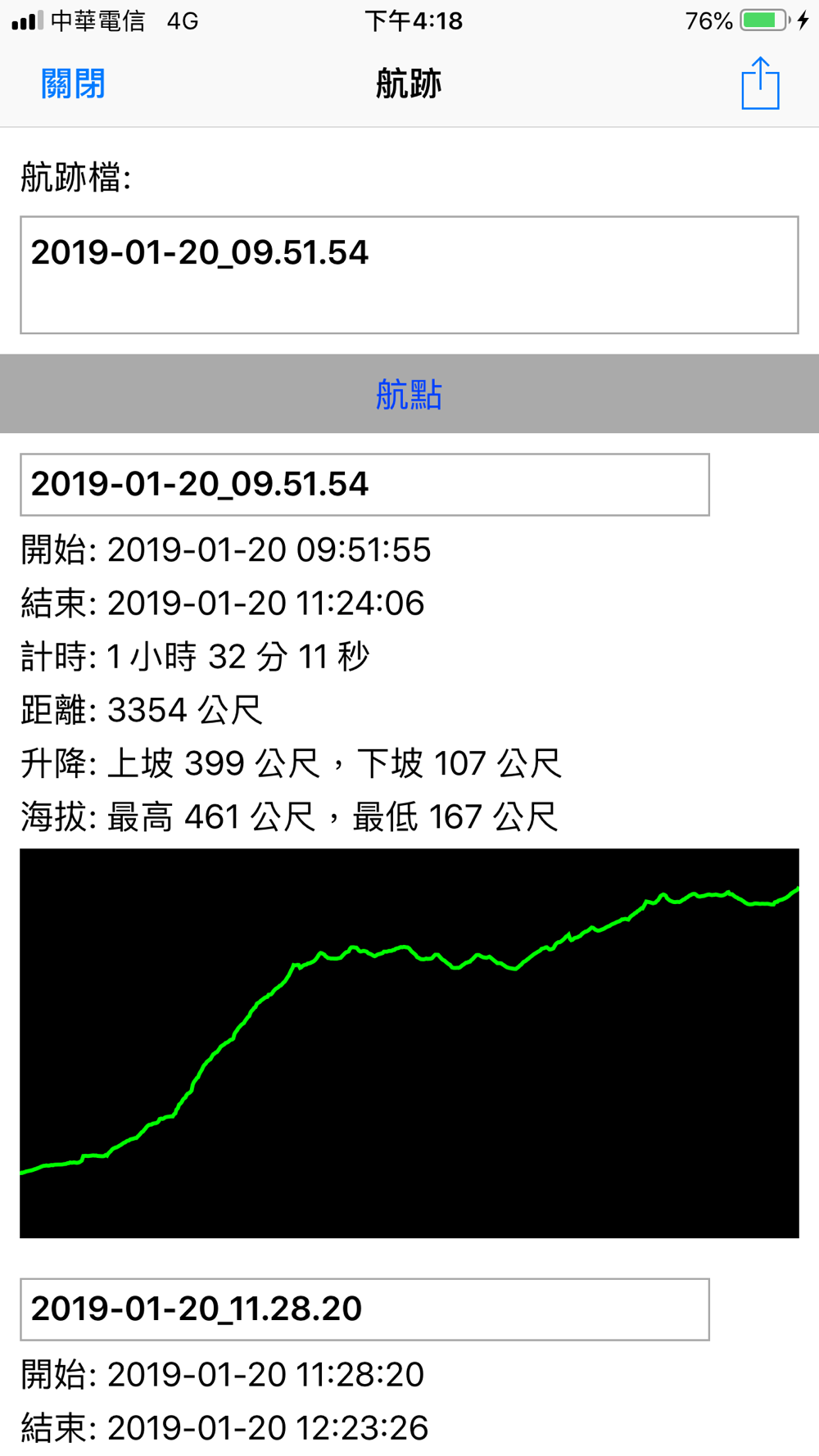Share the track using the share icon
Viewport: 819px width, 1456px height.
tap(760, 84)
